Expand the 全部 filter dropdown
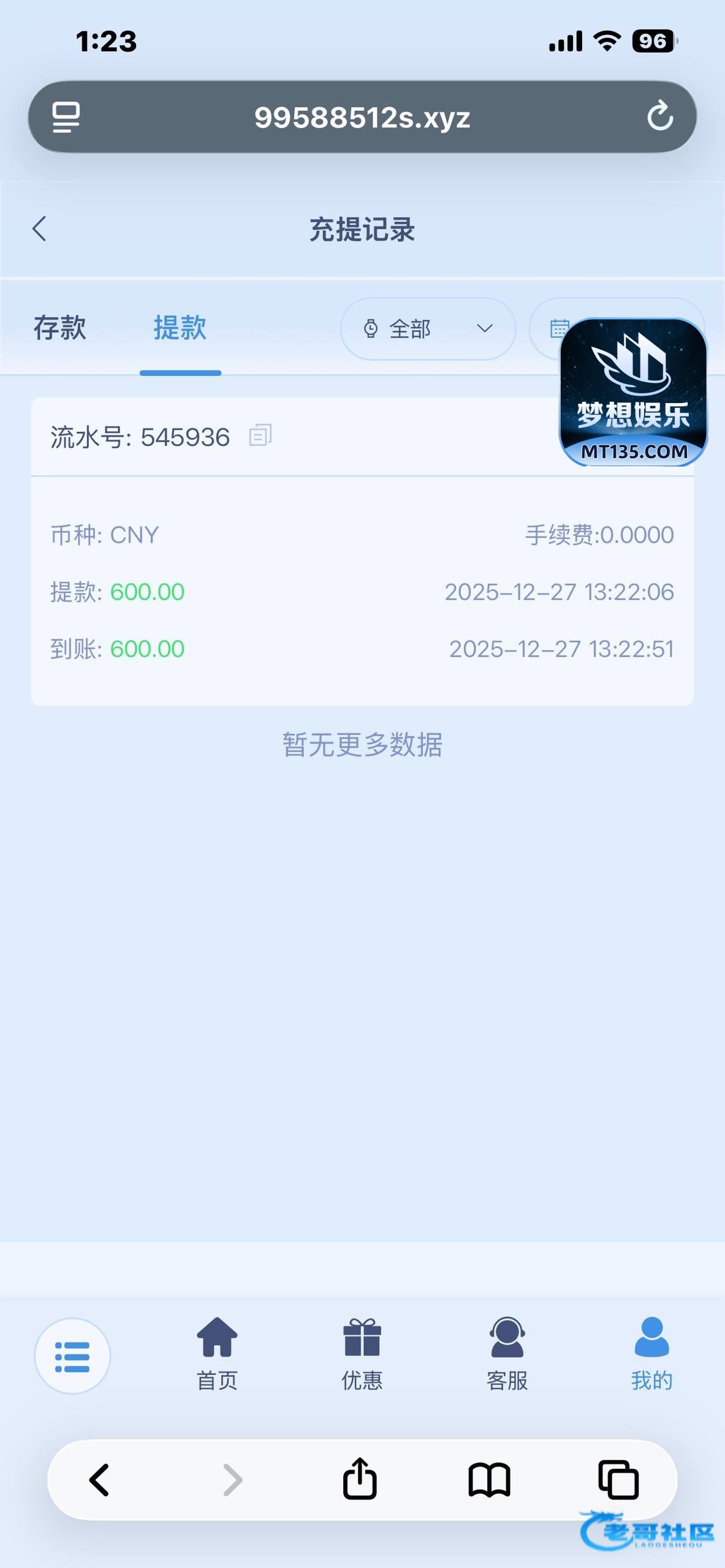 (428, 329)
